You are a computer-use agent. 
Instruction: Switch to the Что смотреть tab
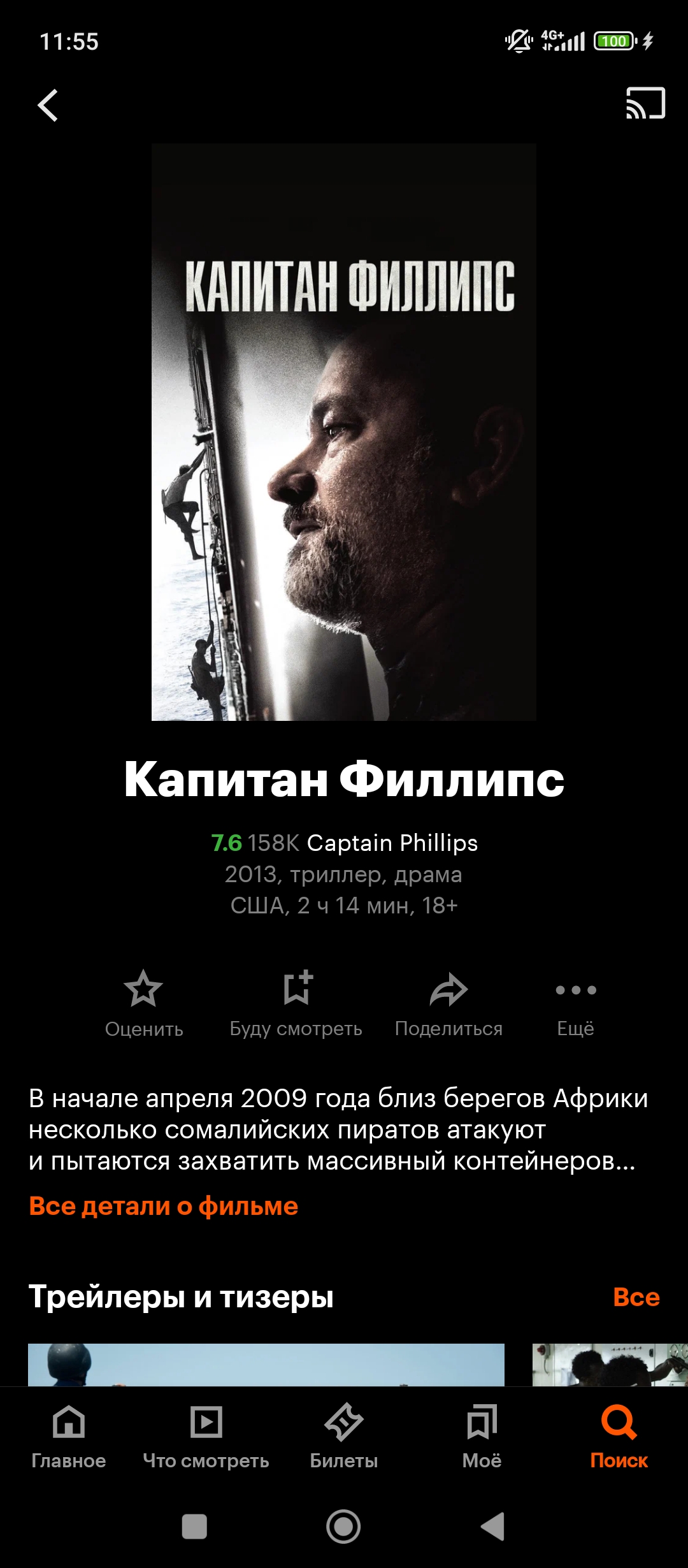click(x=206, y=1438)
